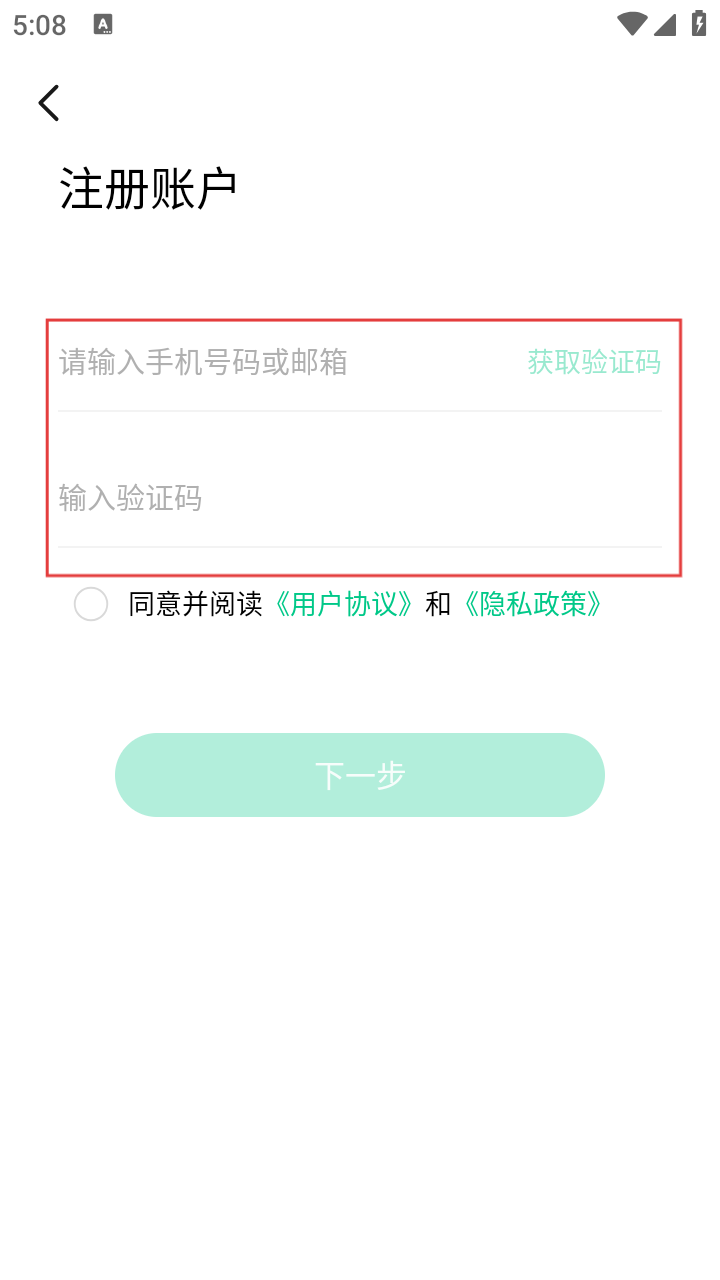Check the agreement circle before 同意并阅读
The width and height of the screenshot is (720, 1280).
tap(91, 604)
